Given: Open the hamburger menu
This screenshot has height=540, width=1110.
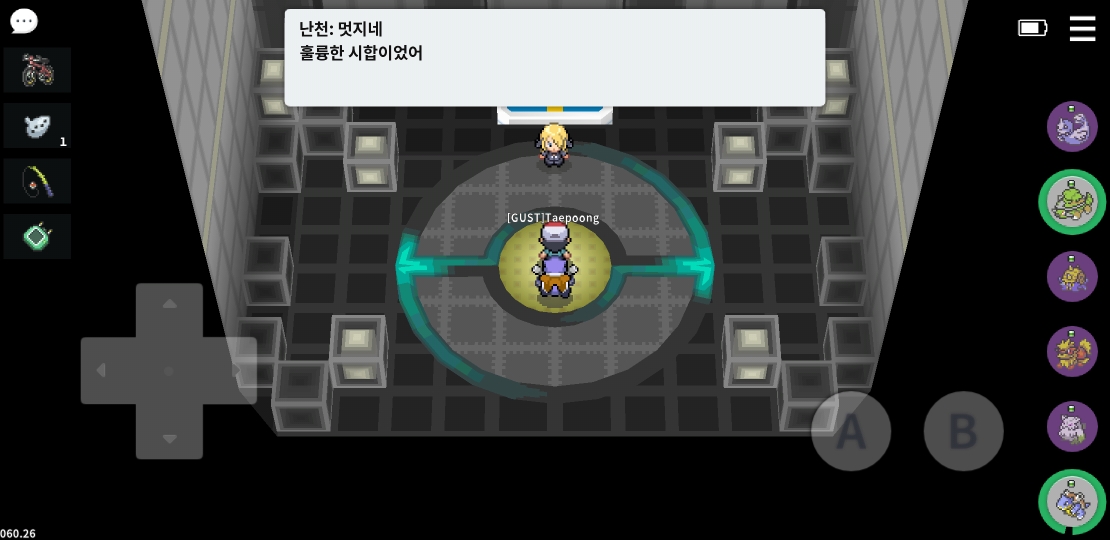Looking at the screenshot, I should [1082, 28].
